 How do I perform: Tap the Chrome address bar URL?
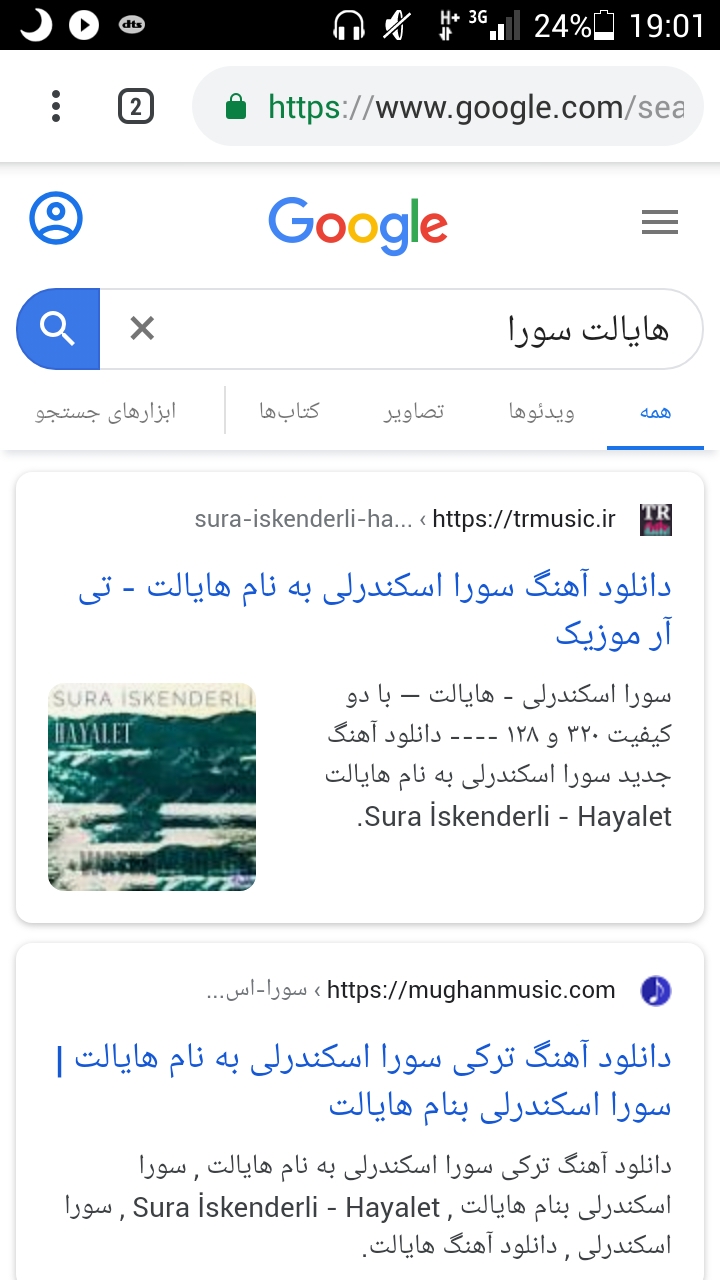tap(450, 107)
